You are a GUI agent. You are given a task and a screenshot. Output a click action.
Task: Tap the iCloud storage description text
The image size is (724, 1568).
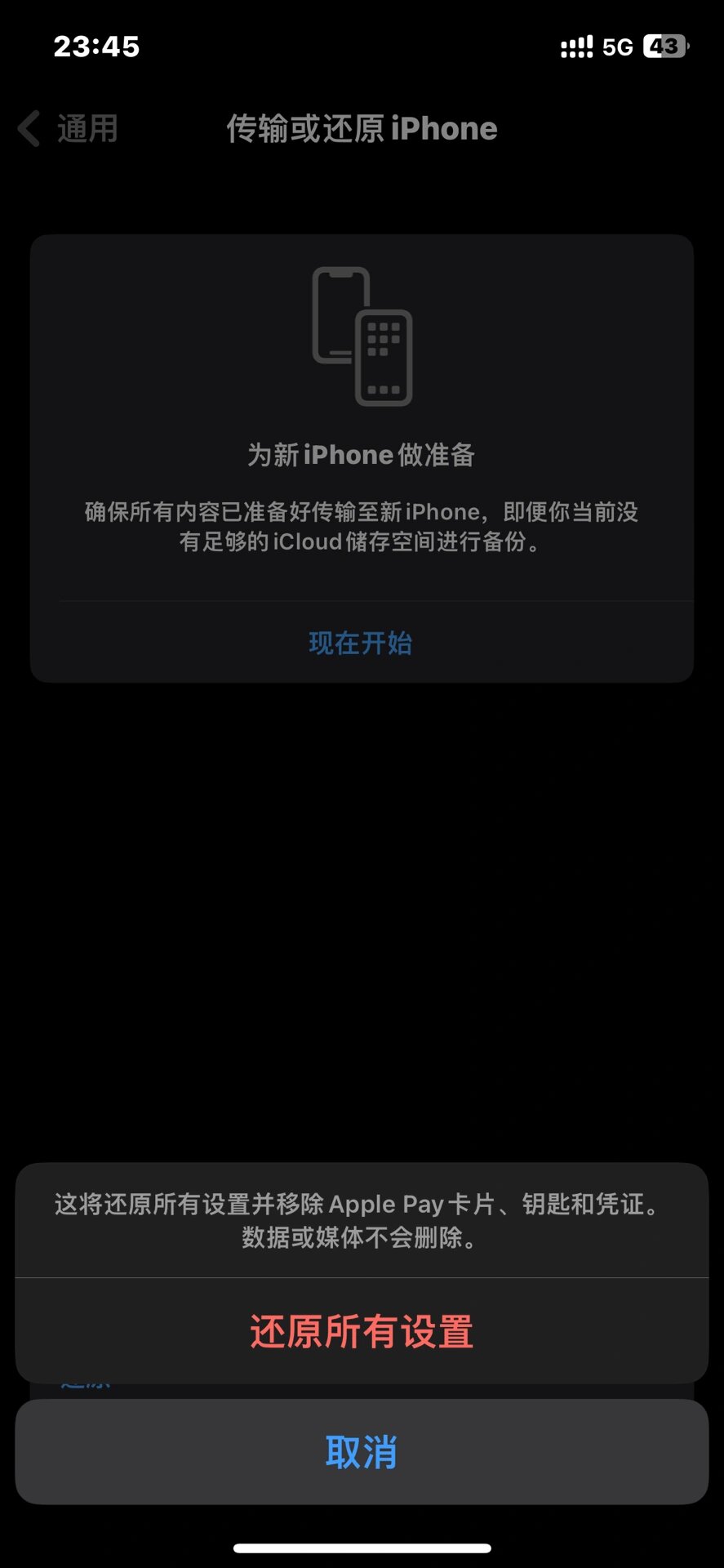pos(362,526)
